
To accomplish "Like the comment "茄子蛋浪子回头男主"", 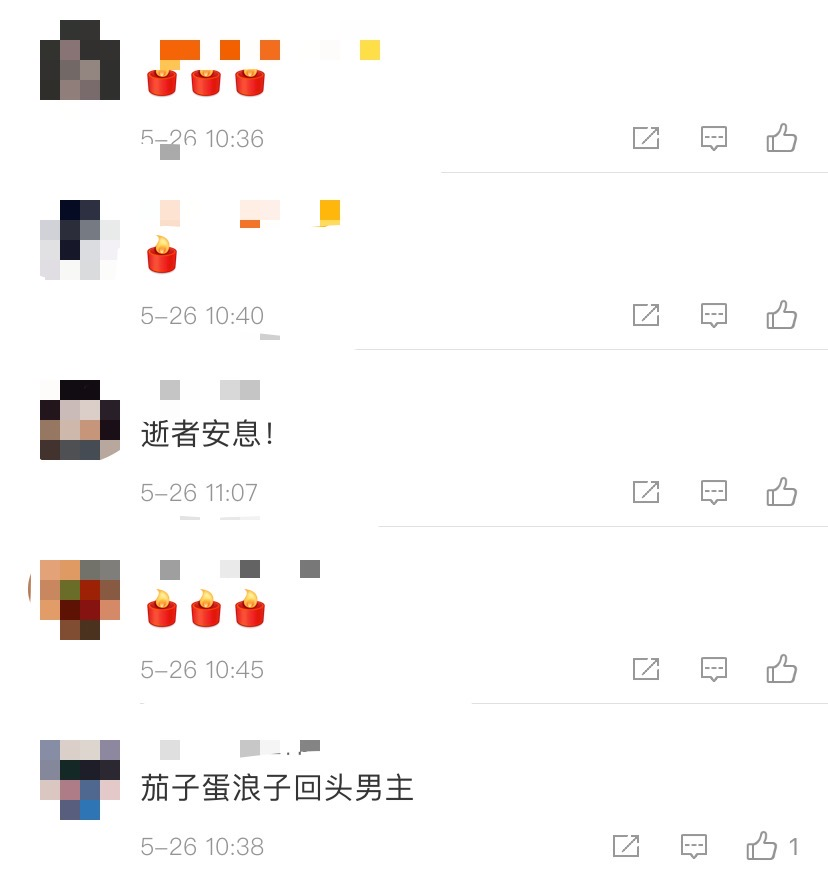I will pyautogui.click(x=762, y=846).
